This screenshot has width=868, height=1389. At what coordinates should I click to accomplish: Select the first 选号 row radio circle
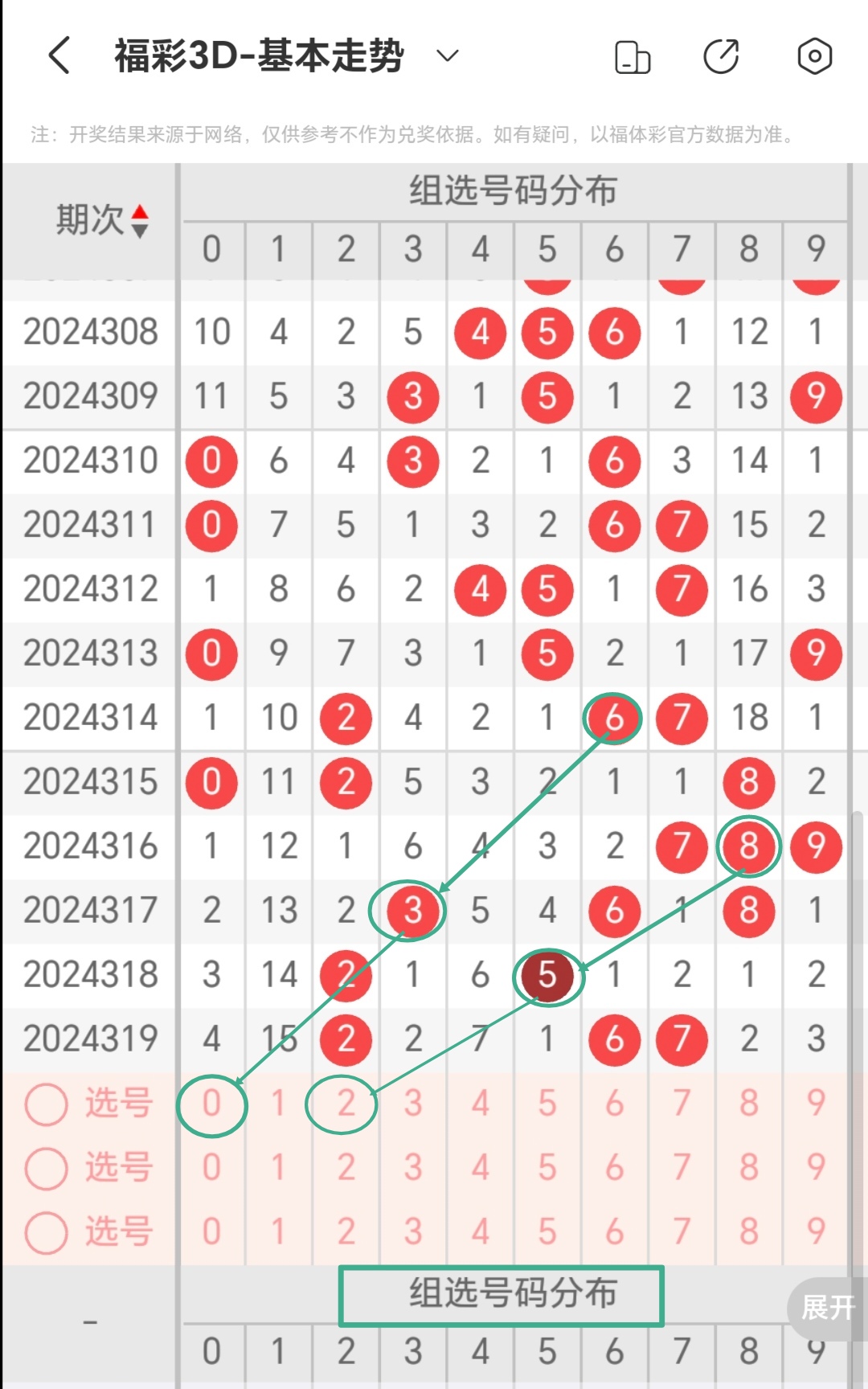pyautogui.click(x=46, y=1104)
